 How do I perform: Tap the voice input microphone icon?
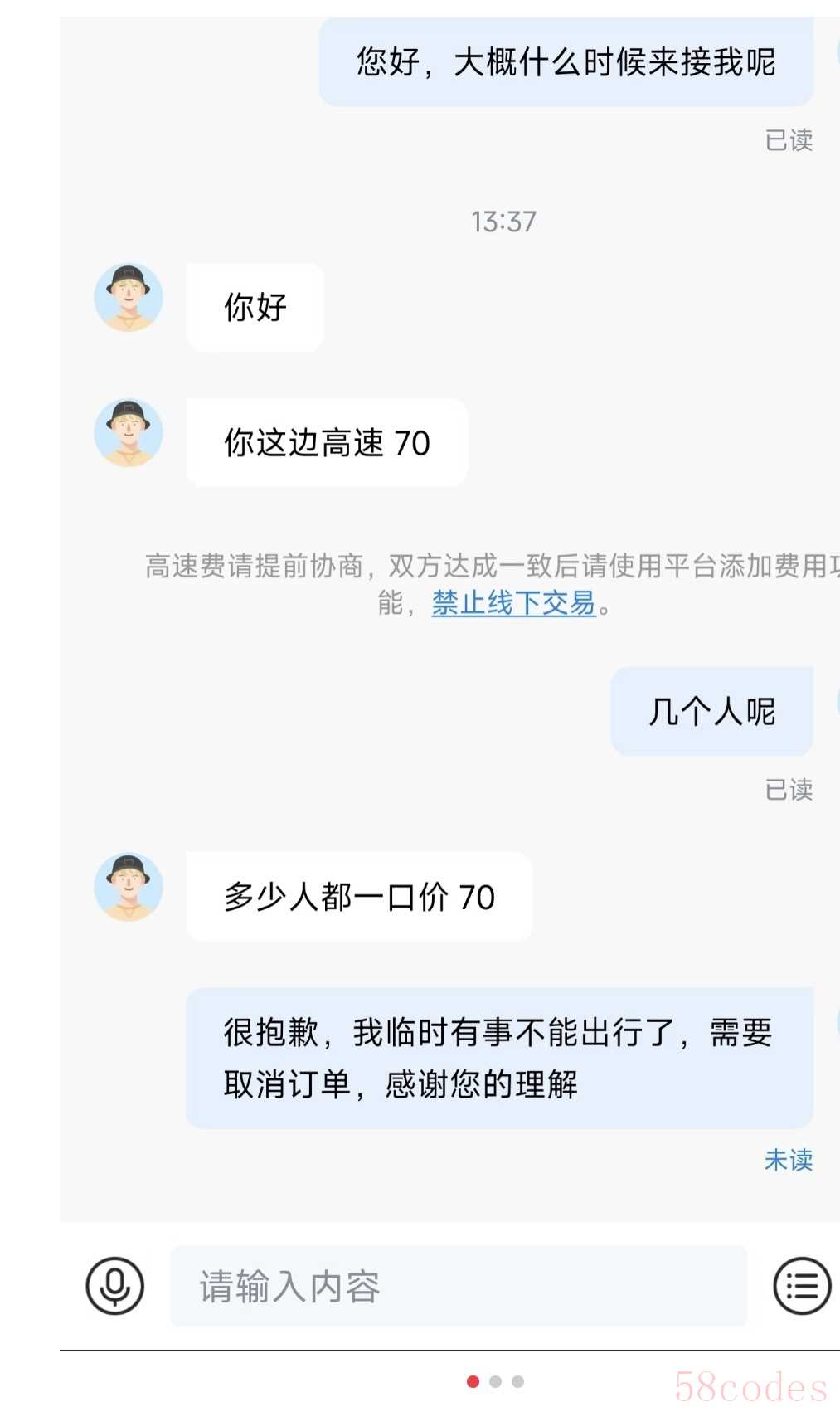tap(115, 1286)
